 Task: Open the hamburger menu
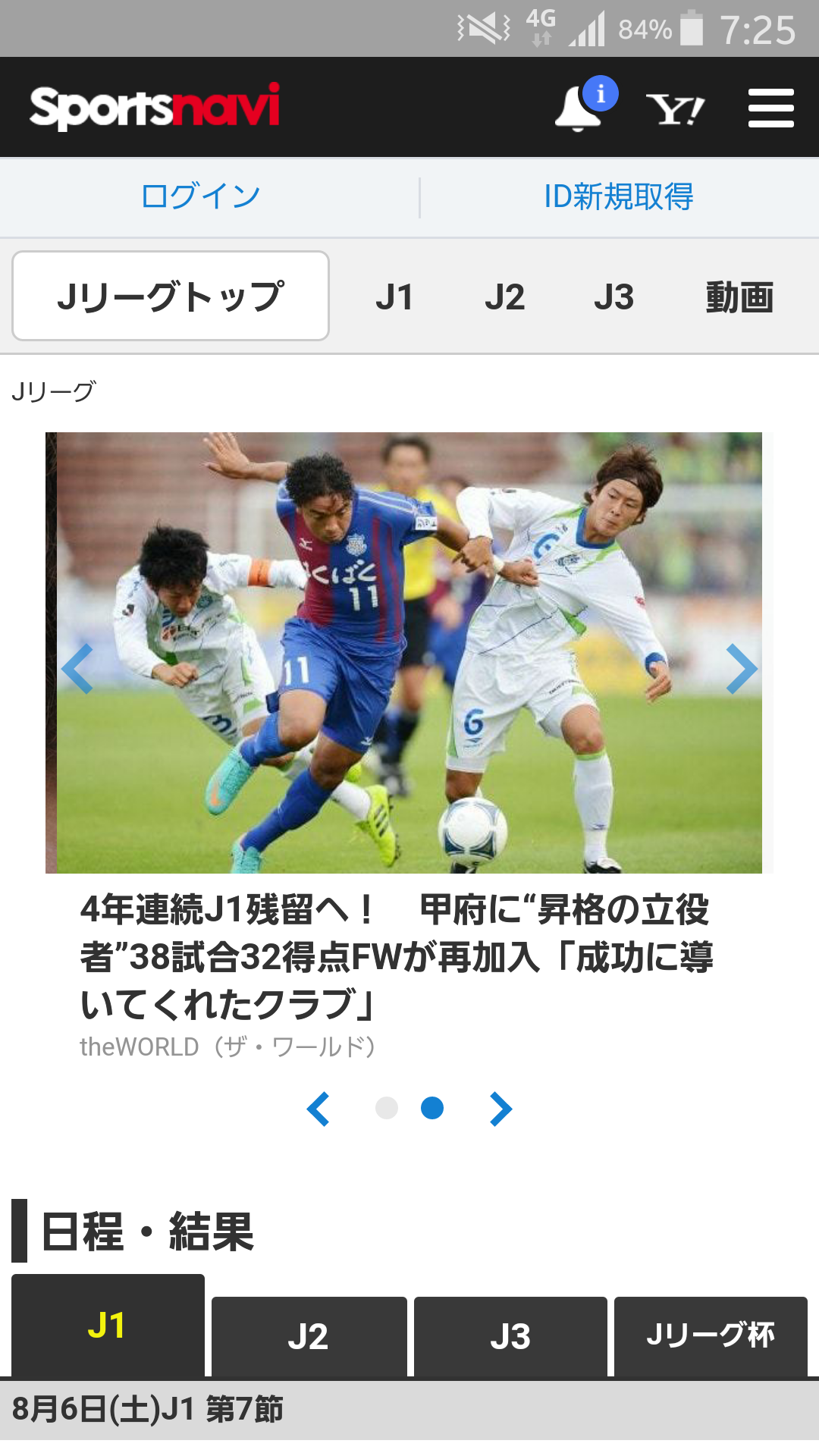770,108
